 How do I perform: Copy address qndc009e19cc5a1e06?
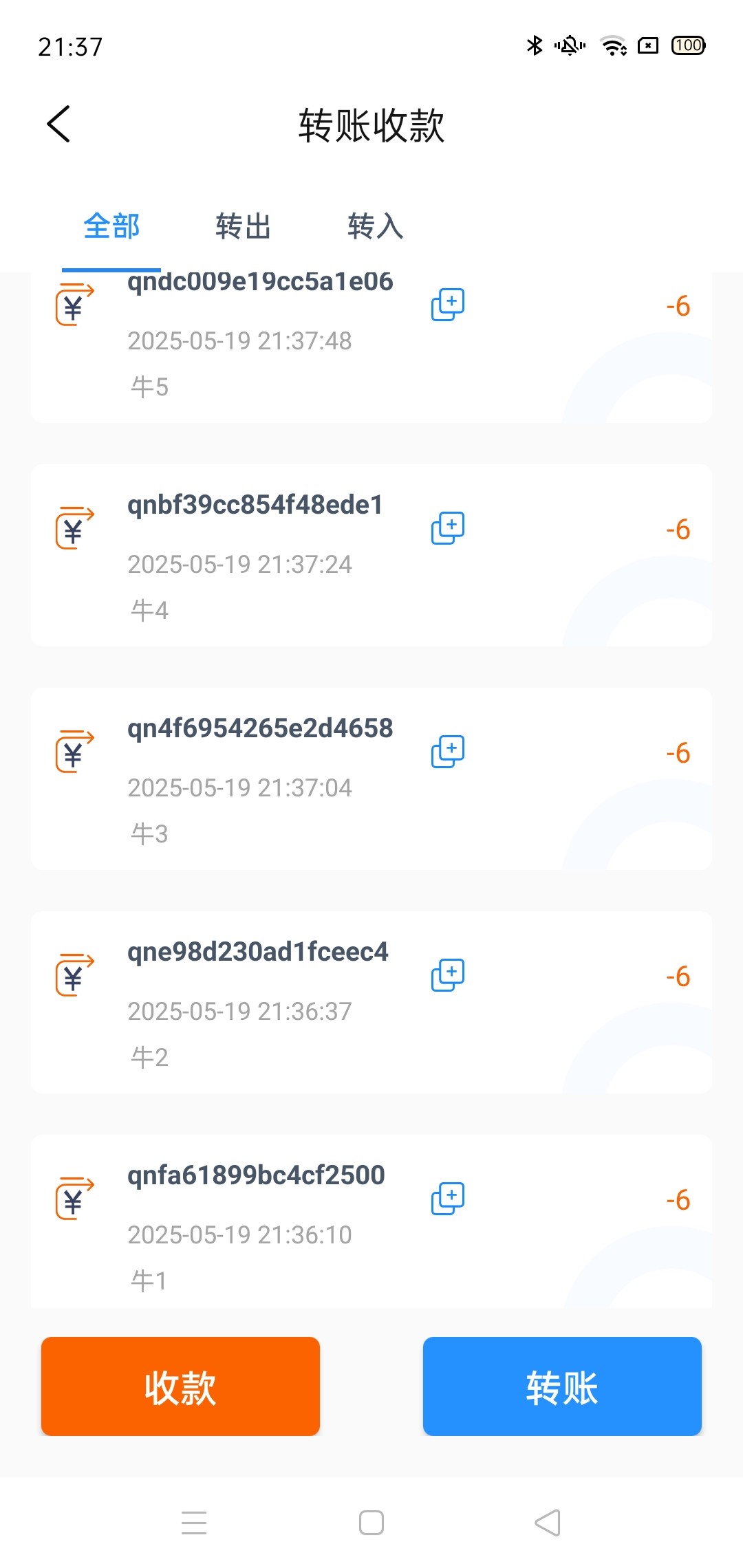point(448,305)
